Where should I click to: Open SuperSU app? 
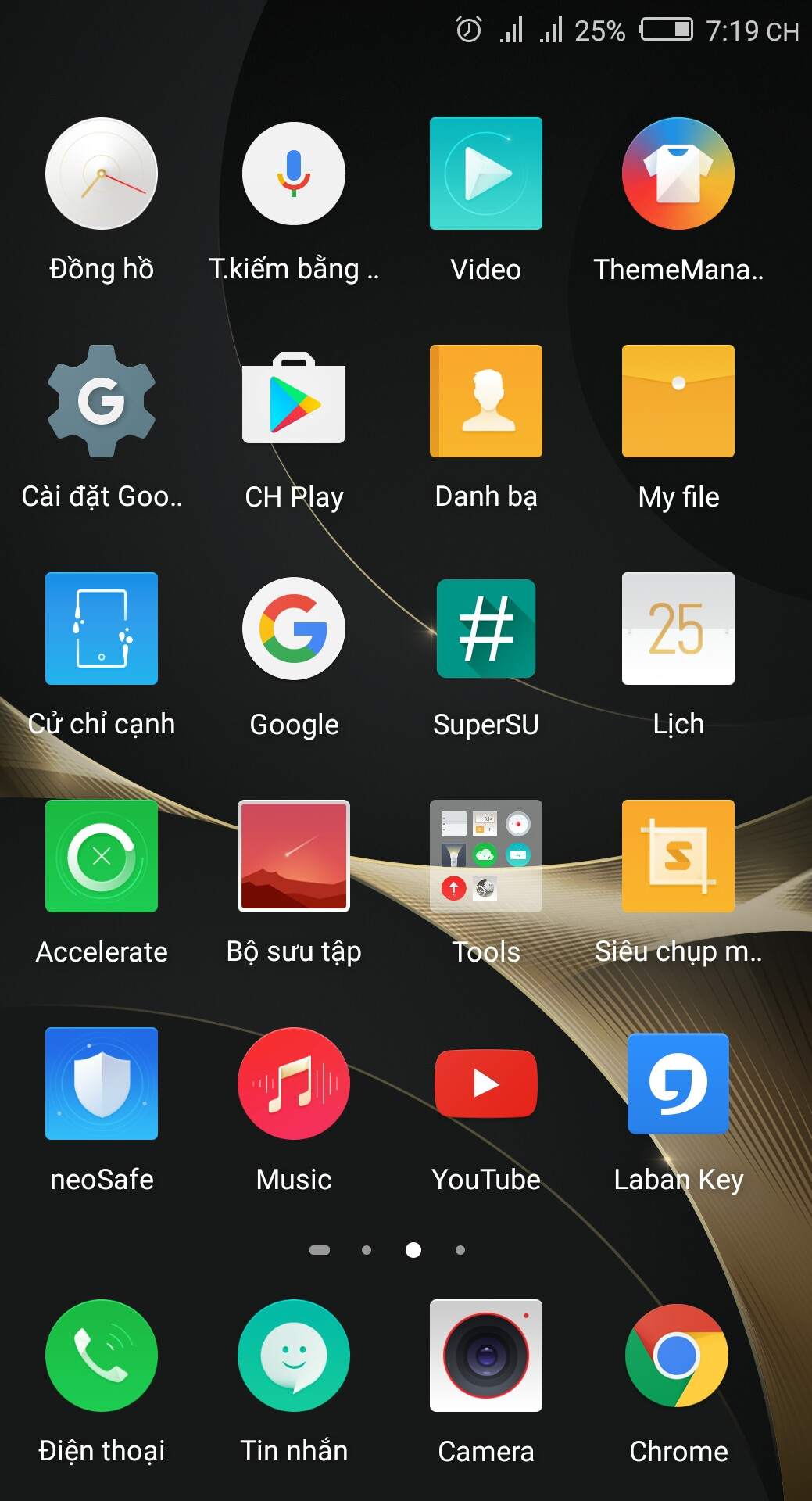pos(486,629)
